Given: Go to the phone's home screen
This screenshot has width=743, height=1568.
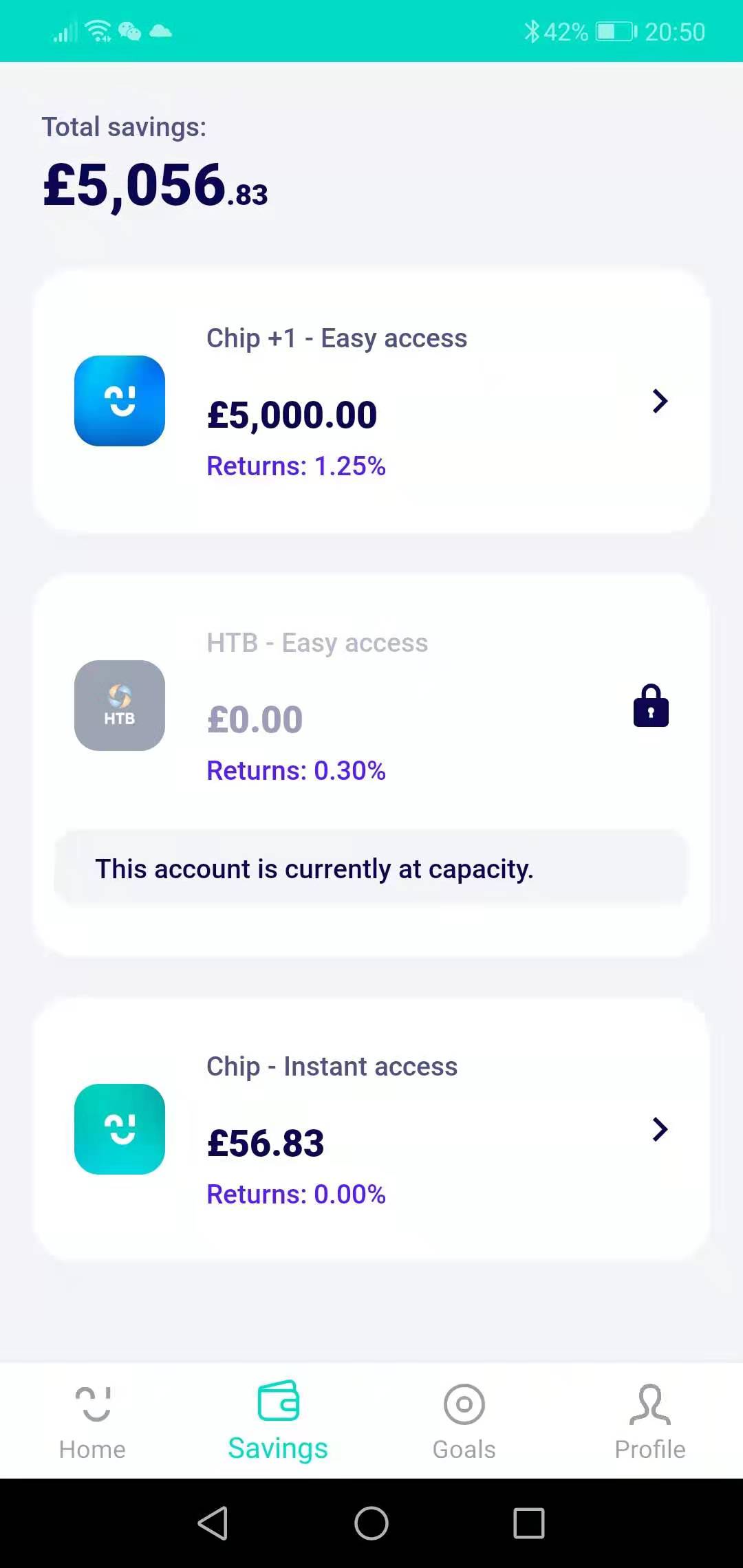Looking at the screenshot, I should point(371,1523).
